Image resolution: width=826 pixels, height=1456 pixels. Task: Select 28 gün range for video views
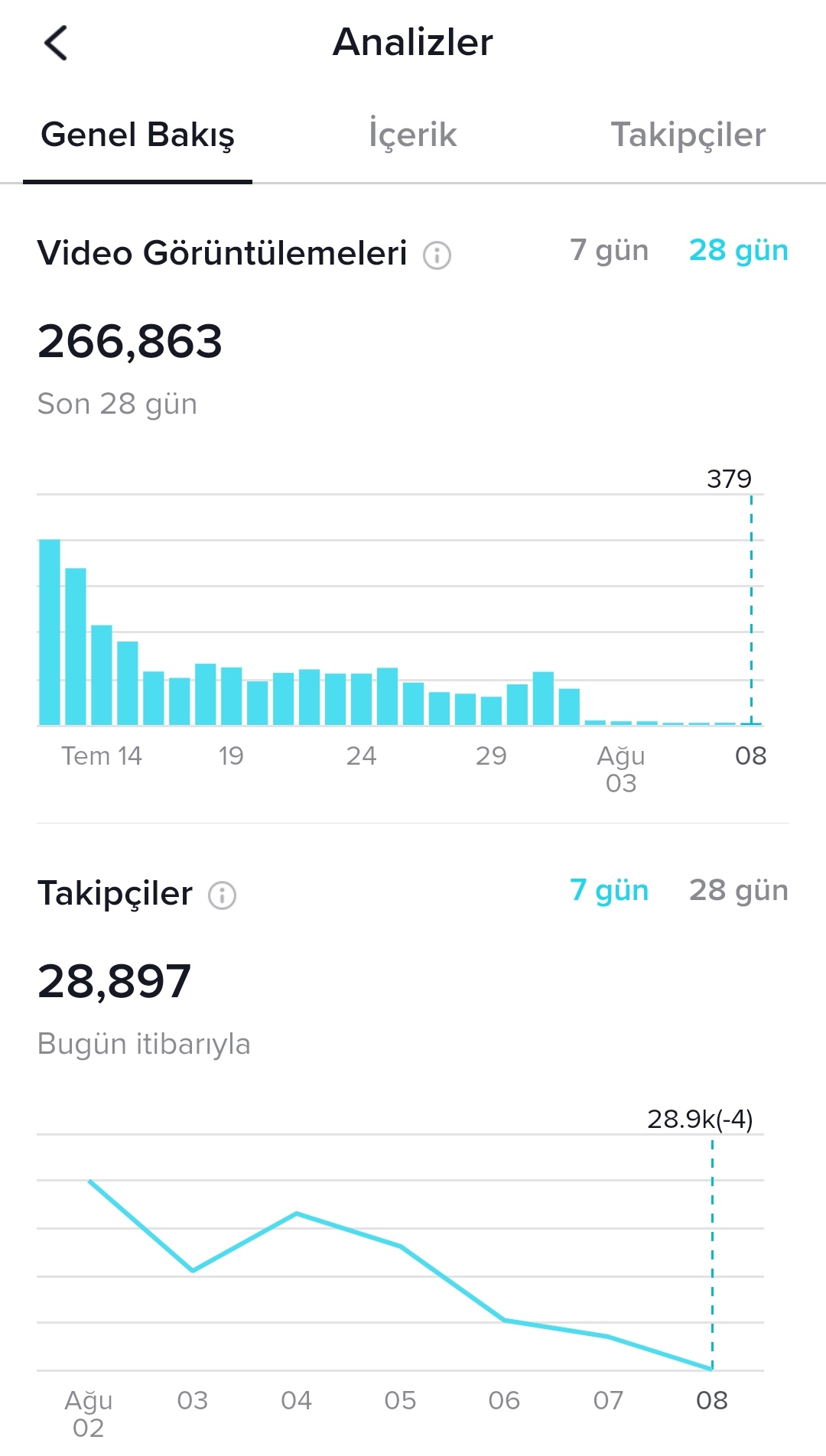(738, 250)
